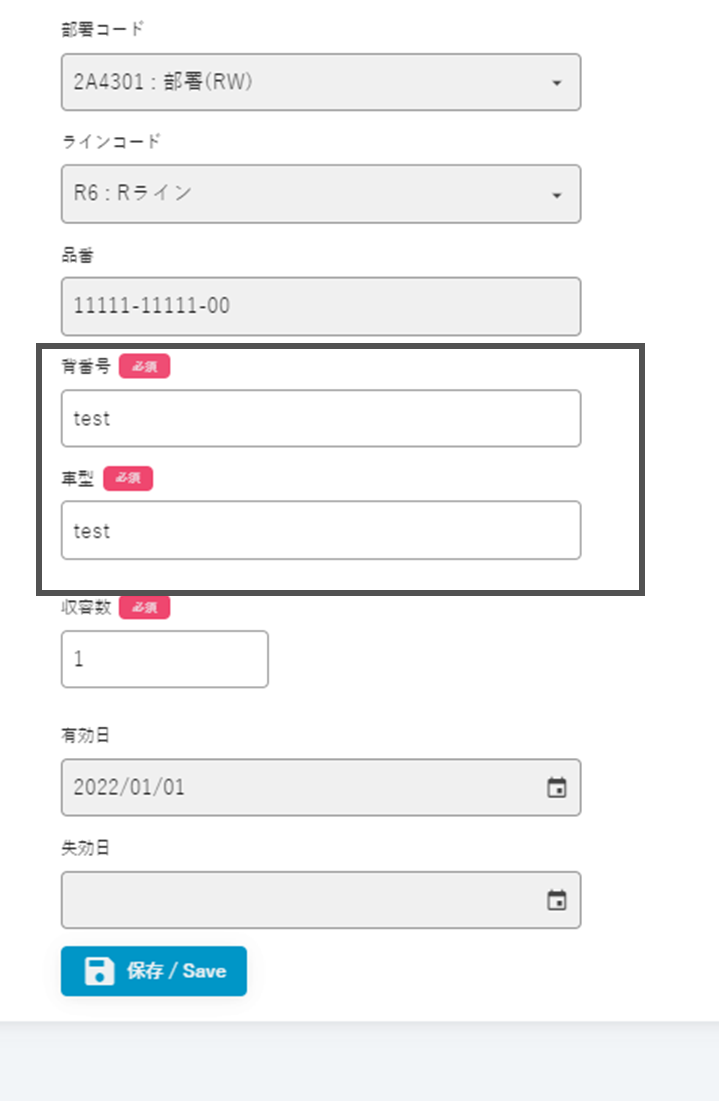Tap the 有効日 date field
The width and height of the screenshot is (719, 1101).
pos(300,787)
